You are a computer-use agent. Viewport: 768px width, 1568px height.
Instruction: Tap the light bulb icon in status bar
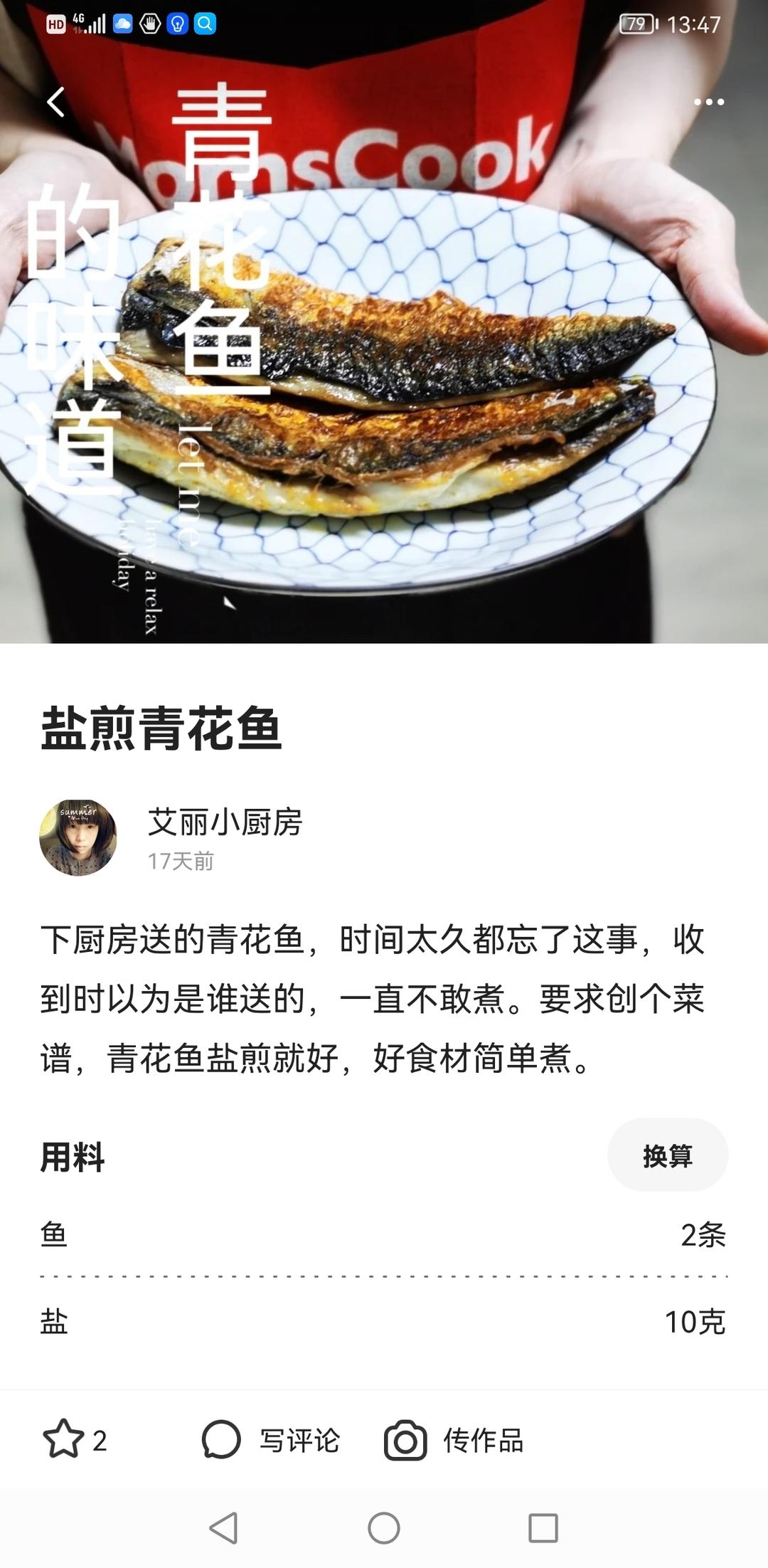click(x=178, y=23)
